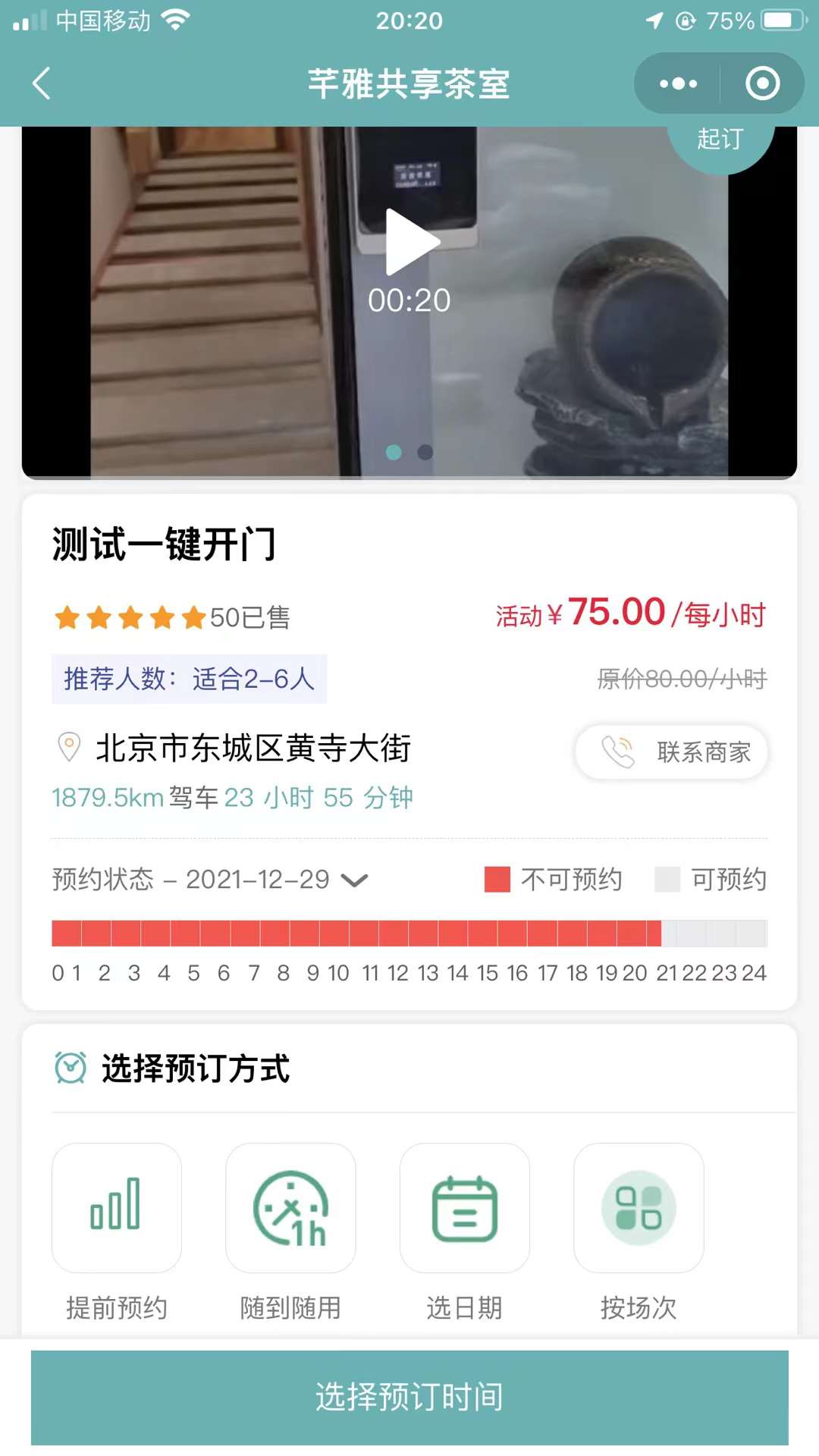Call the merchant via 联系商家

coord(672,752)
